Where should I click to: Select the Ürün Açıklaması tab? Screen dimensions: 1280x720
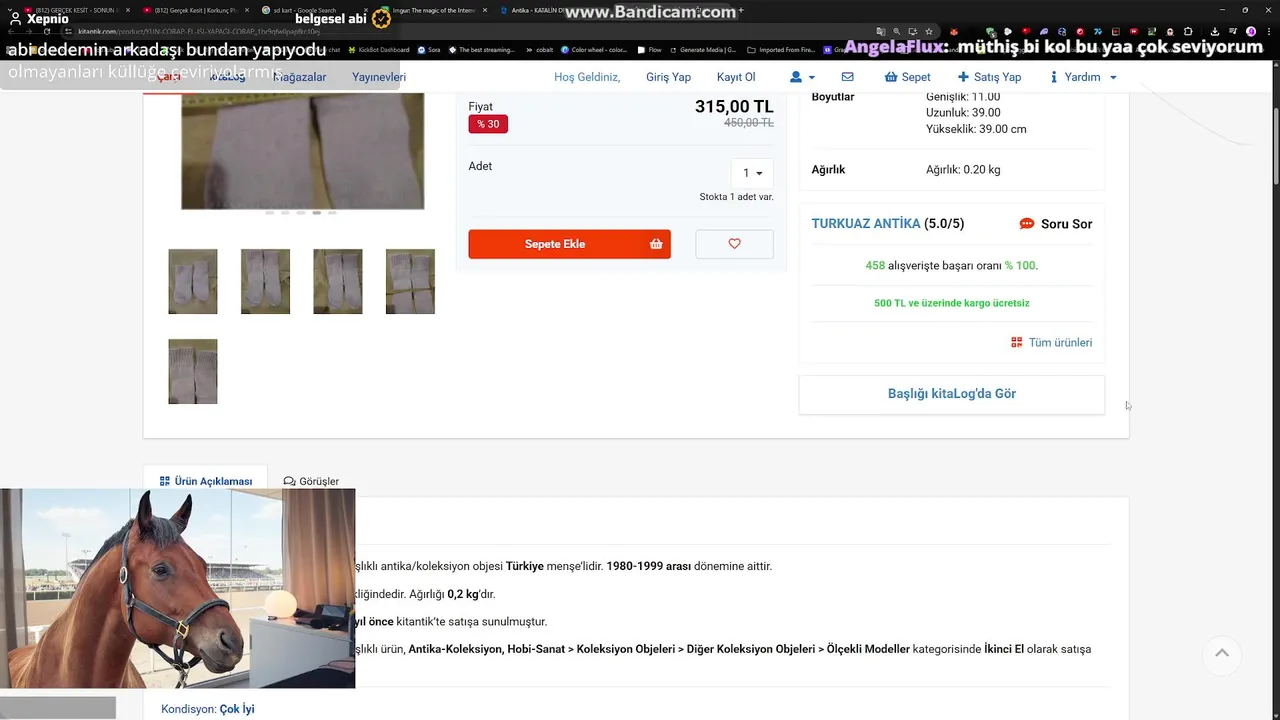206,481
